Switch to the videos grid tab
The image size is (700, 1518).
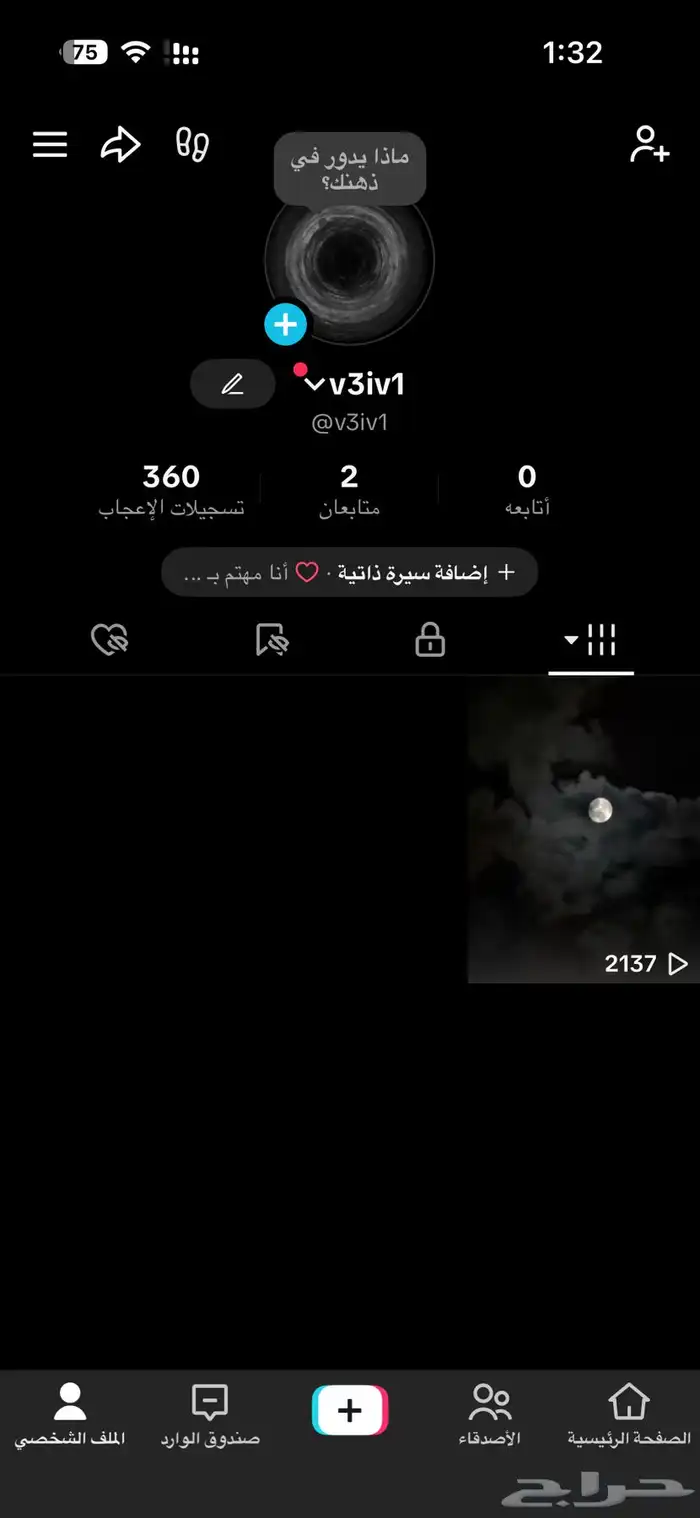coord(590,640)
